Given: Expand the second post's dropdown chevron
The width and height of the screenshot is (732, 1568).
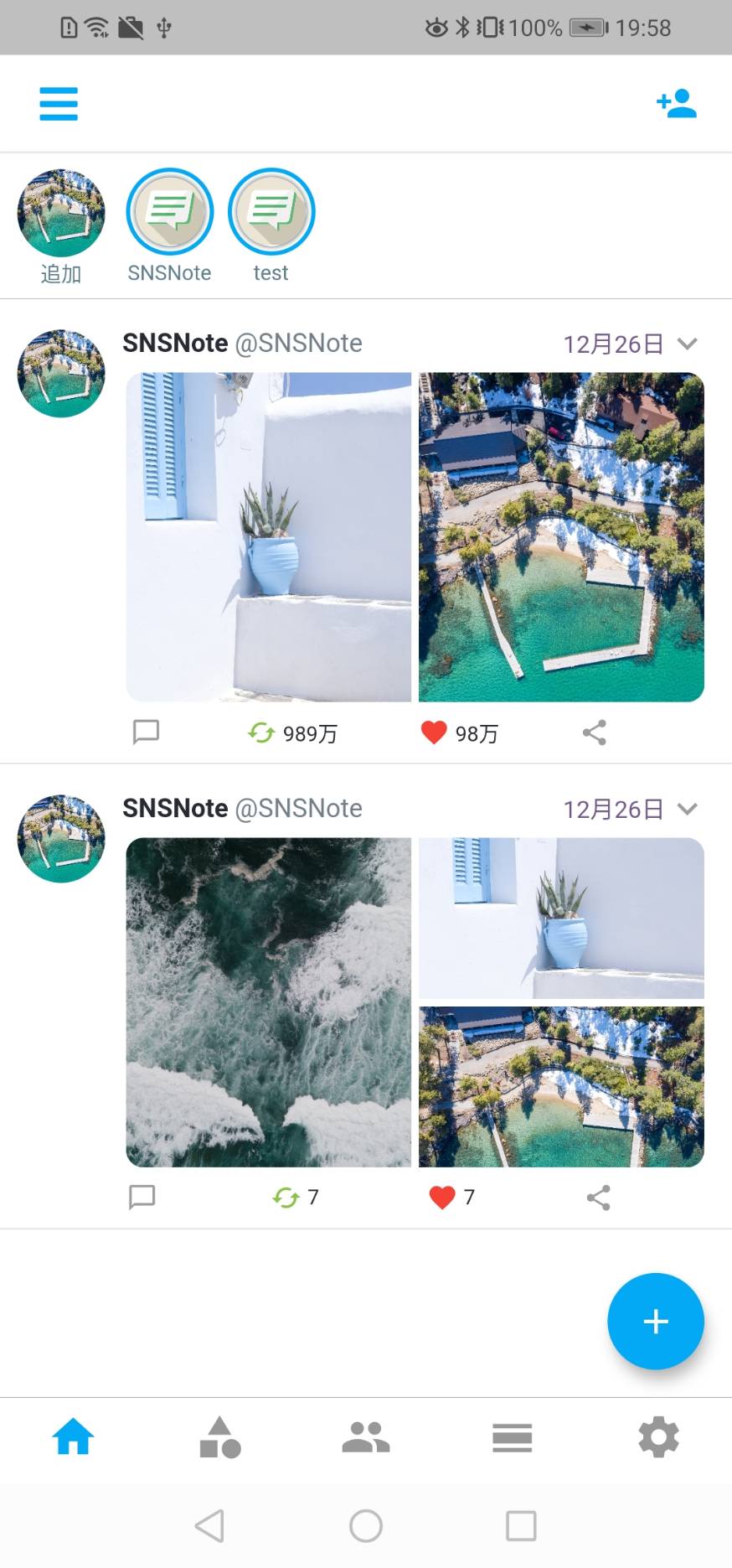Looking at the screenshot, I should pyautogui.click(x=688, y=809).
